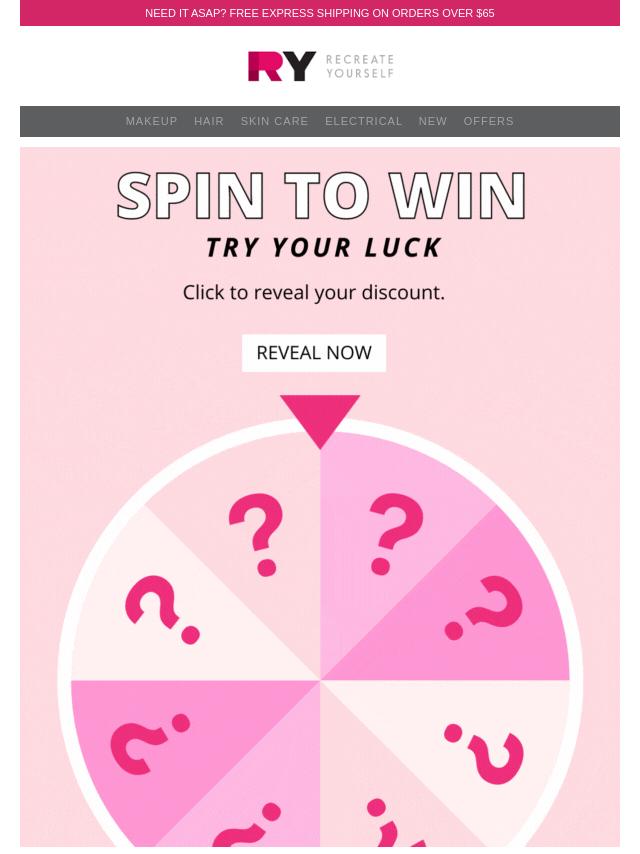640x854 pixels.
Task: Select the ELECTRICAL category
Action: (363, 121)
